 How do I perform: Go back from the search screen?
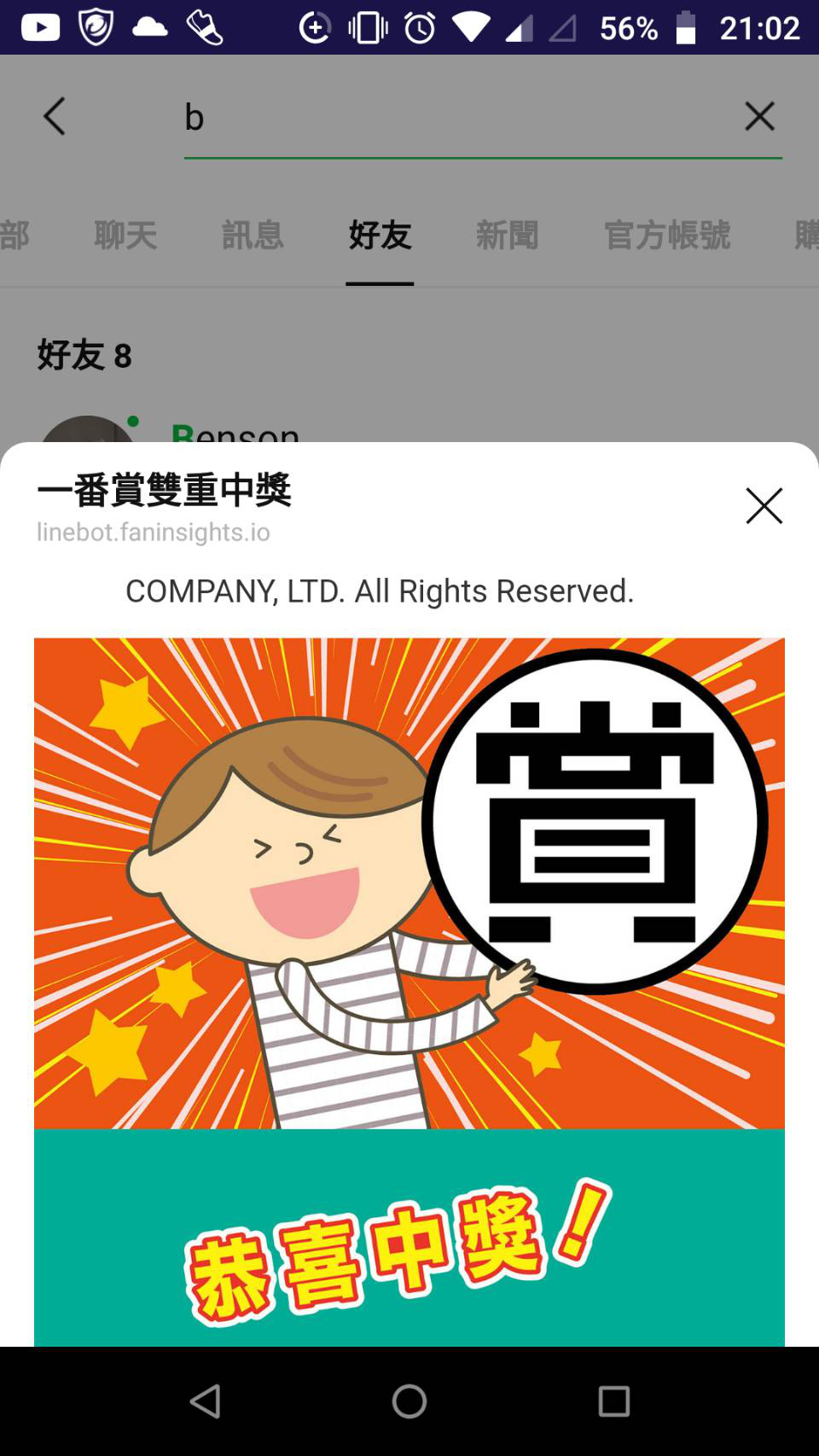(55, 116)
